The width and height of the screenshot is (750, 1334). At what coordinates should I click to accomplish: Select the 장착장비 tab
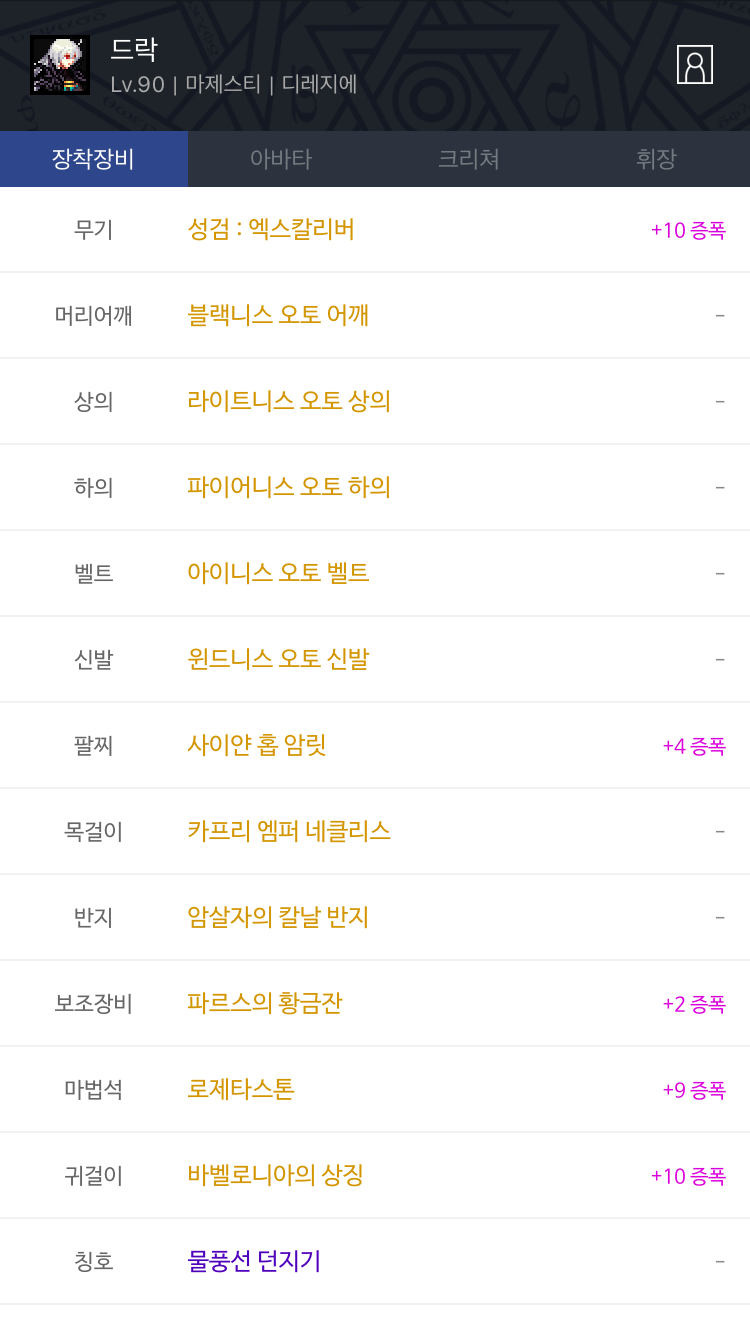coord(94,159)
